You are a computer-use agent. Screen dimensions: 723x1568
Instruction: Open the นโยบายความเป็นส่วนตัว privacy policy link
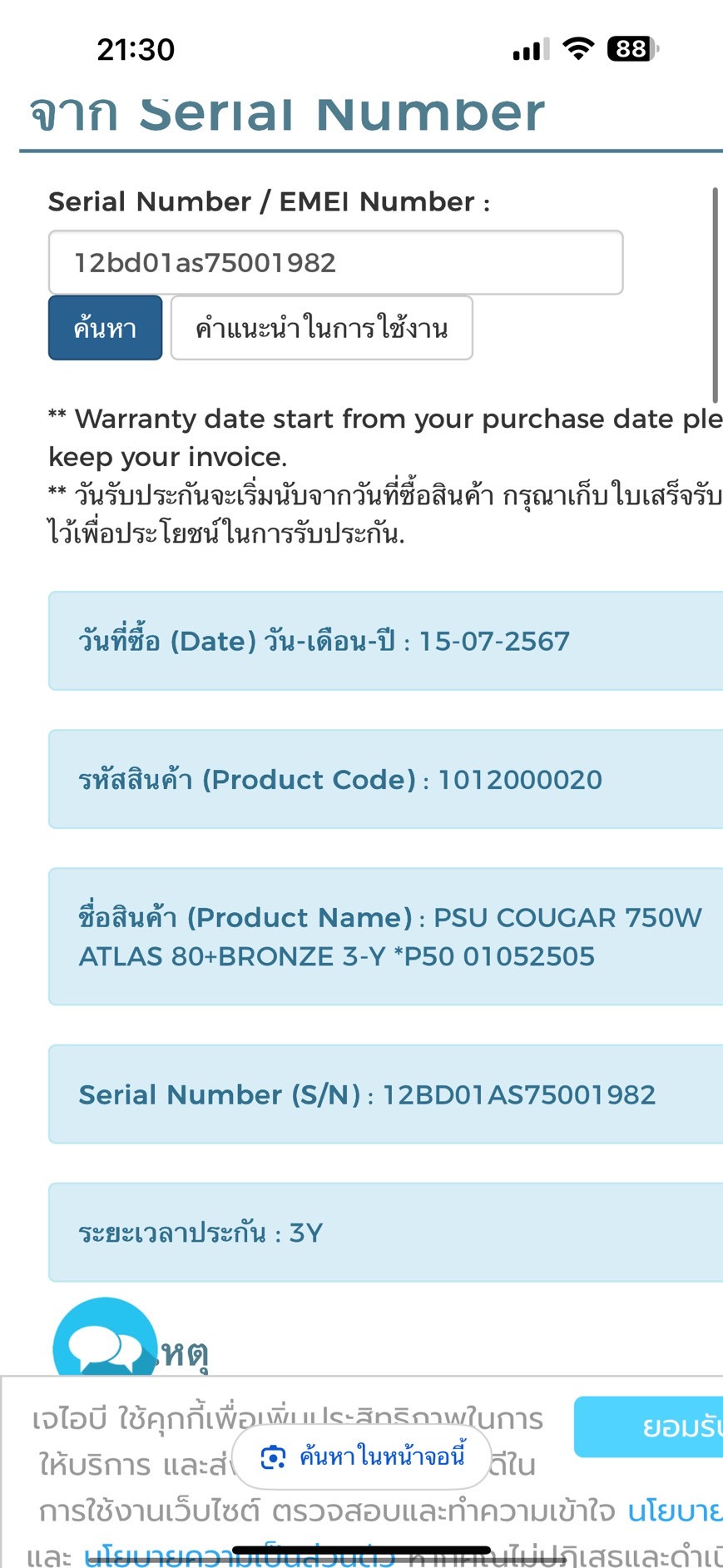coord(240,1555)
